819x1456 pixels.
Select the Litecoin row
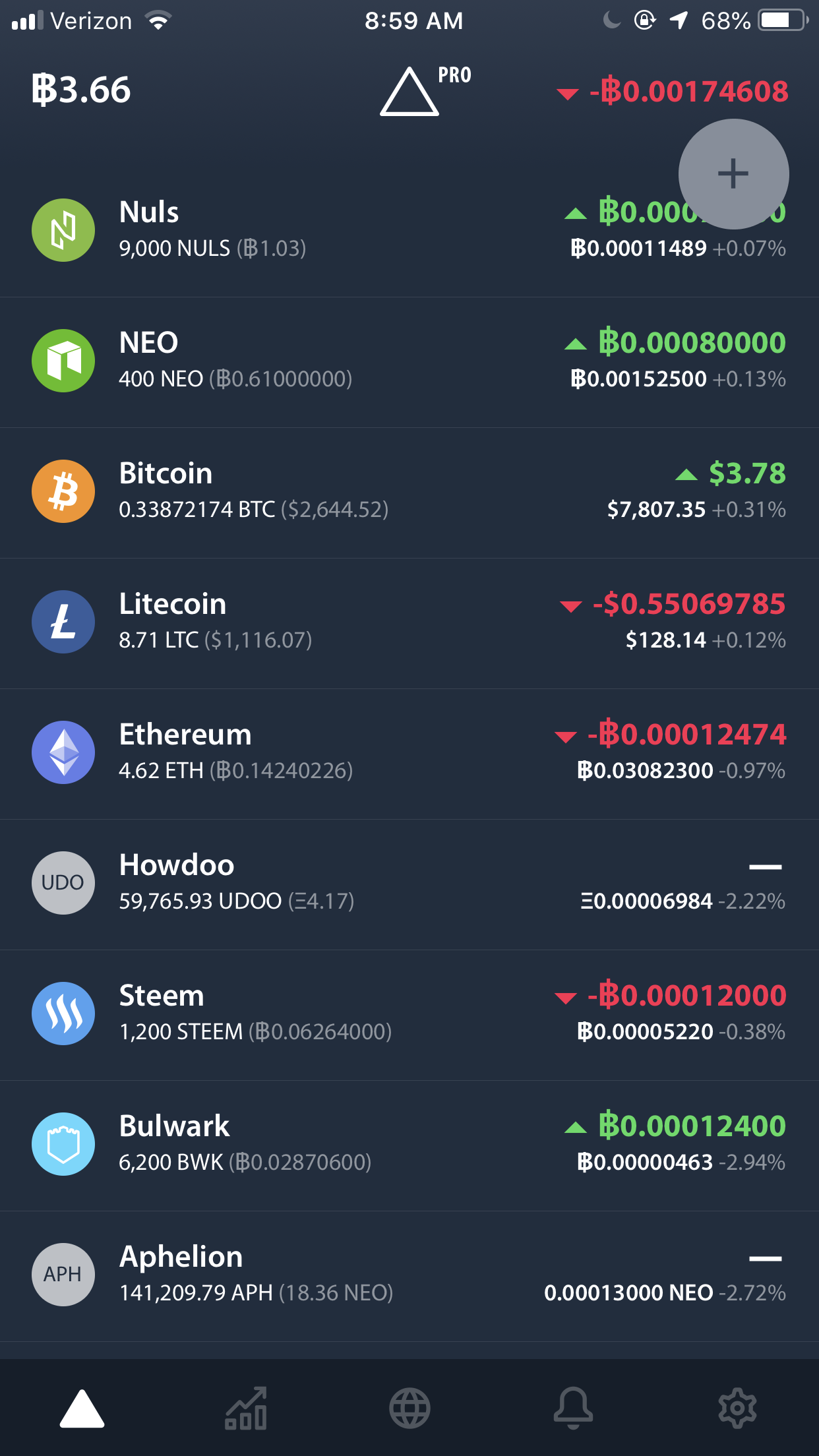pyautogui.click(x=409, y=622)
